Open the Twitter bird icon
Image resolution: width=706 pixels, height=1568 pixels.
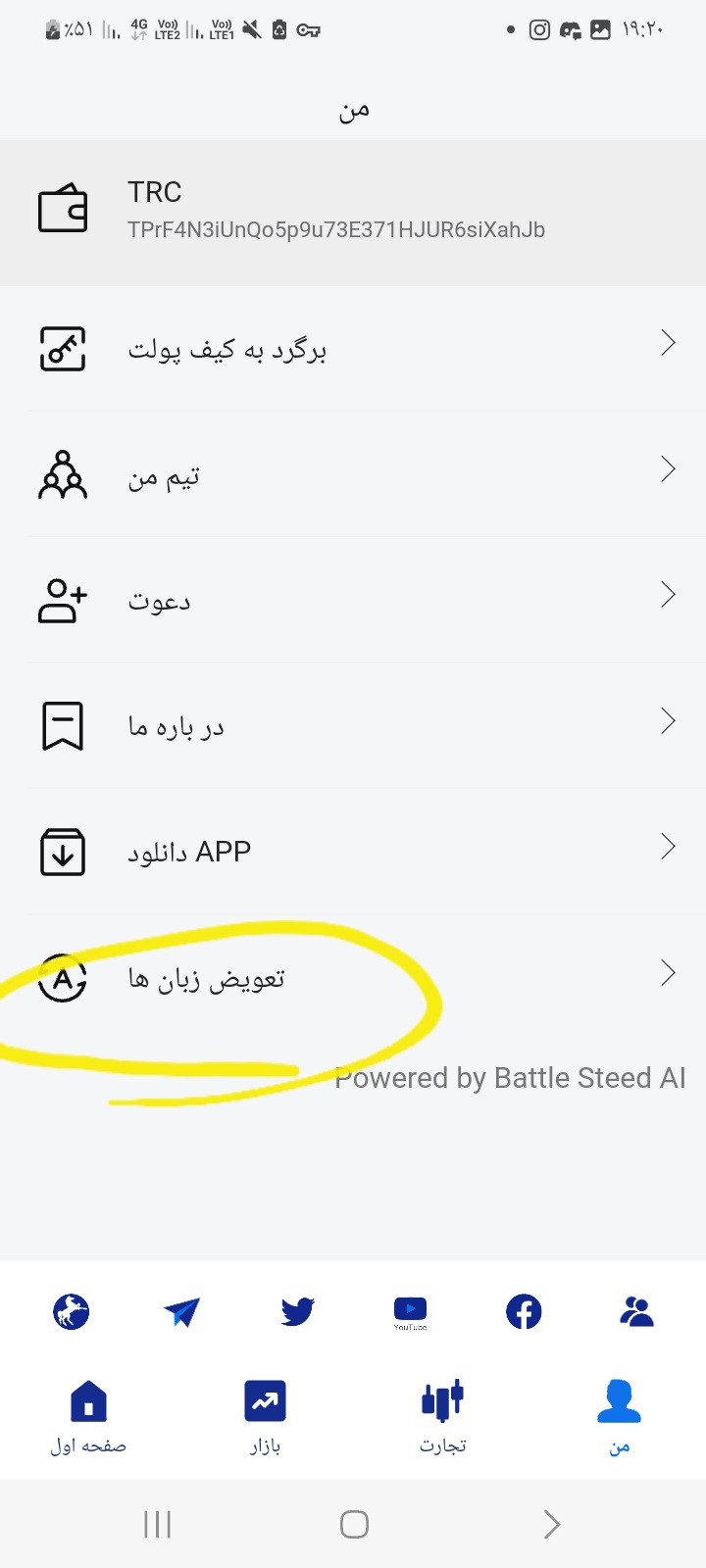coord(297,1311)
